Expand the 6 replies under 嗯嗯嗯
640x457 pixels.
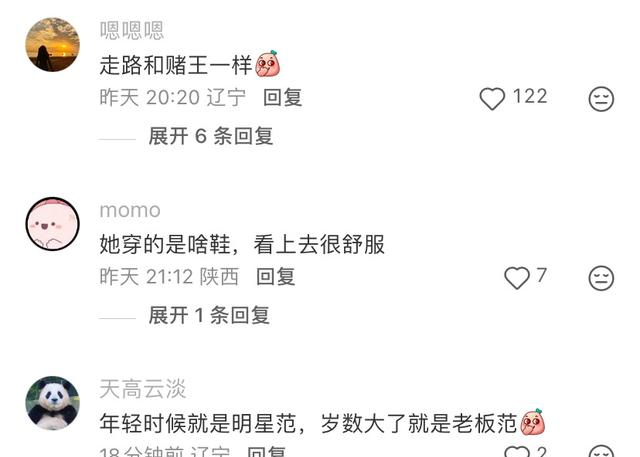pos(210,136)
